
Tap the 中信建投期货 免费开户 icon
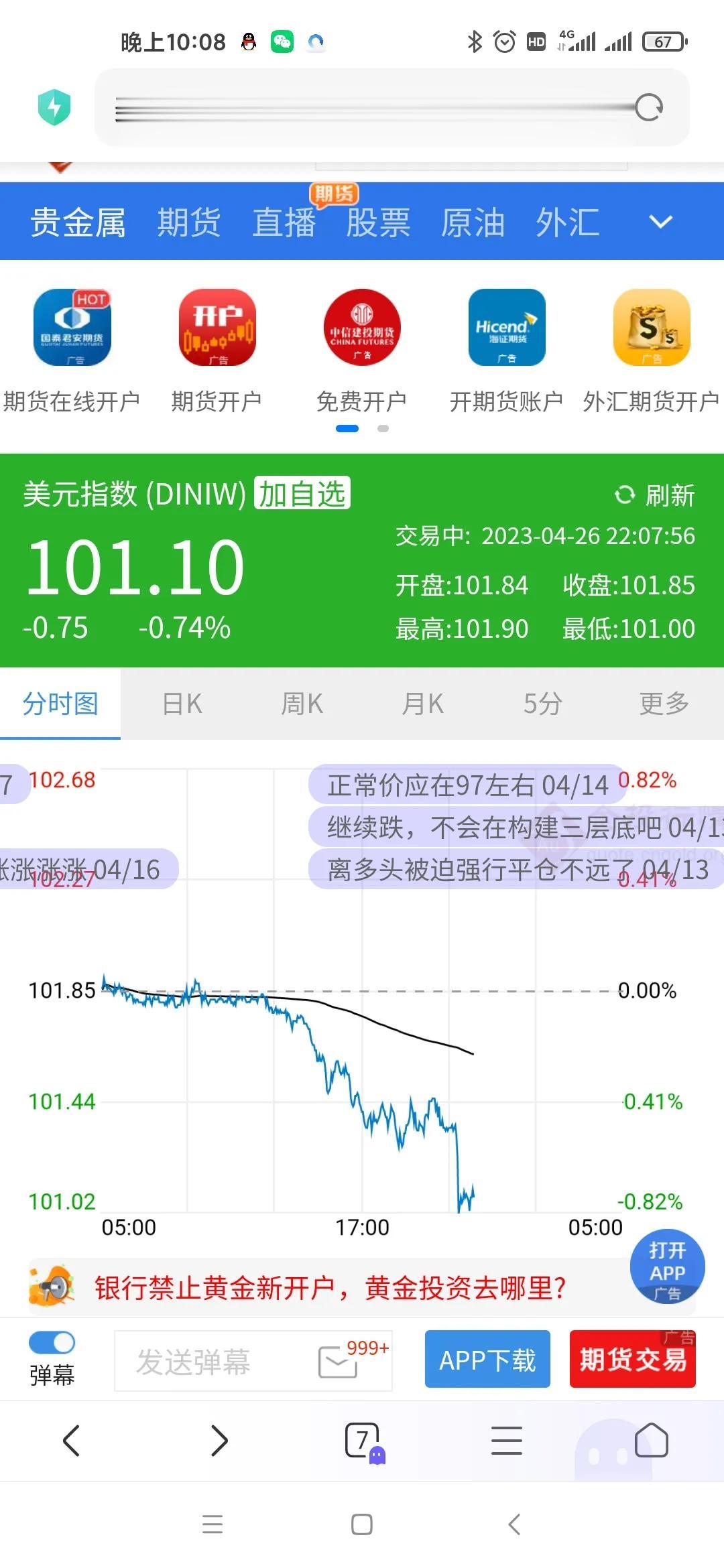[x=362, y=328]
